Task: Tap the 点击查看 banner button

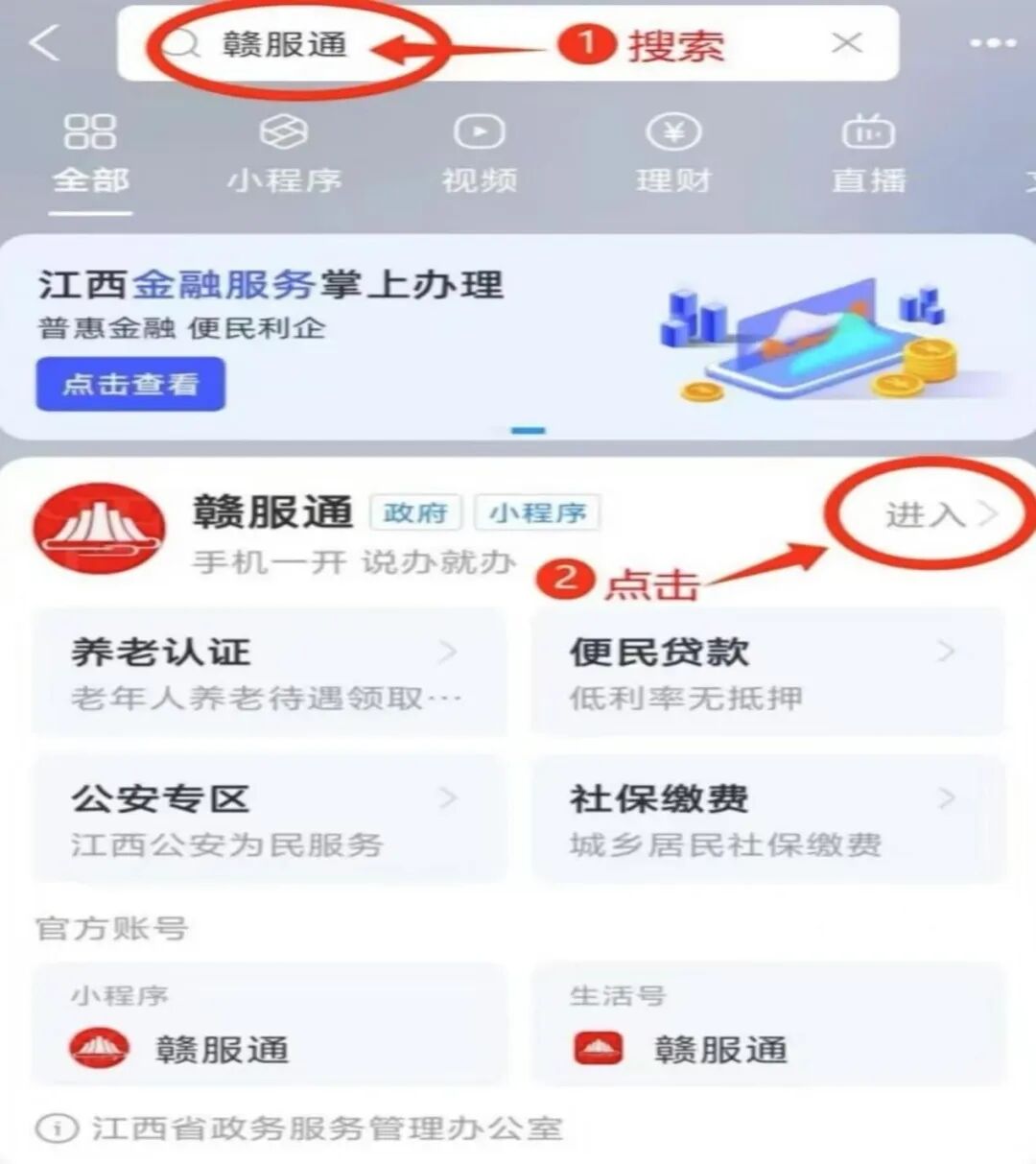Action: (130, 384)
